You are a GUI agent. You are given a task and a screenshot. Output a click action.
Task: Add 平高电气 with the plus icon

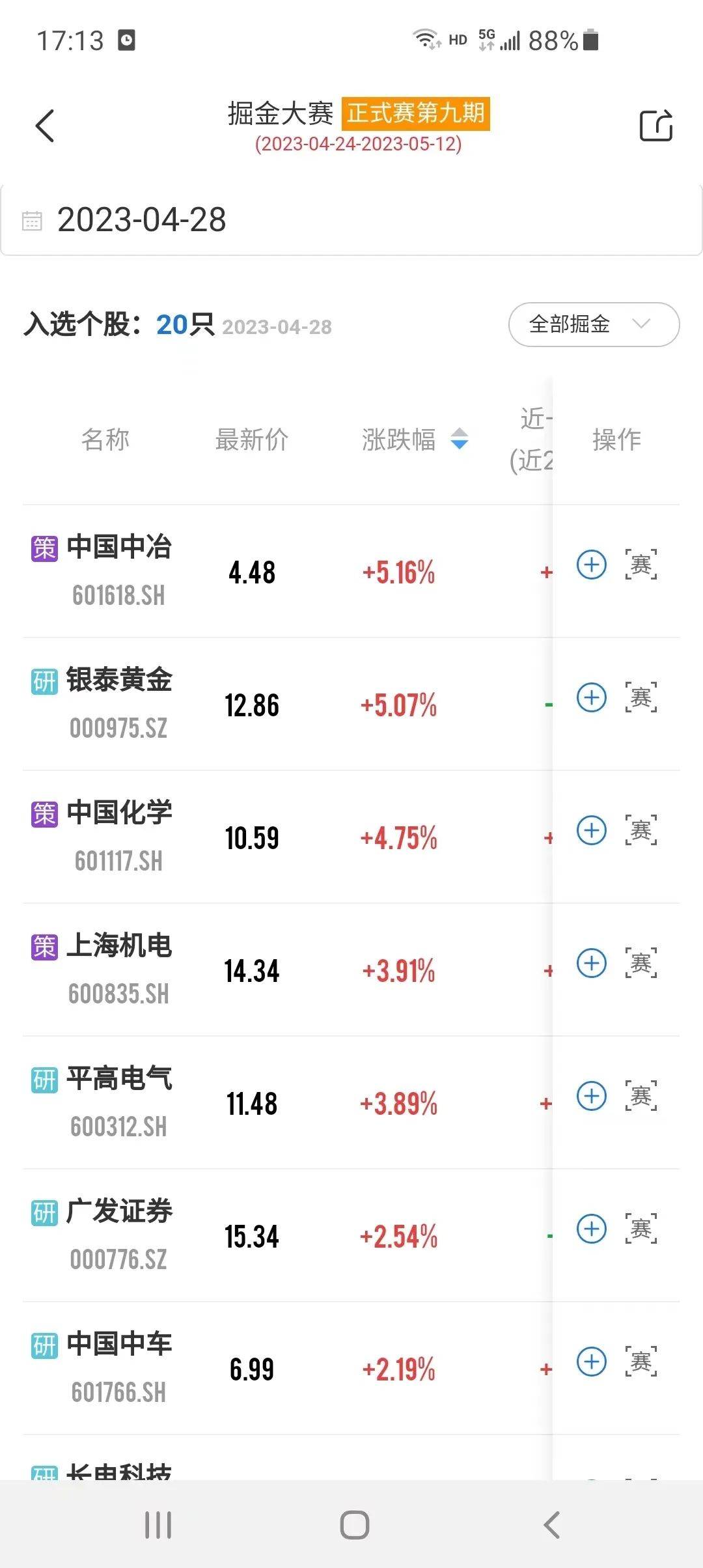pos(591,1096)
